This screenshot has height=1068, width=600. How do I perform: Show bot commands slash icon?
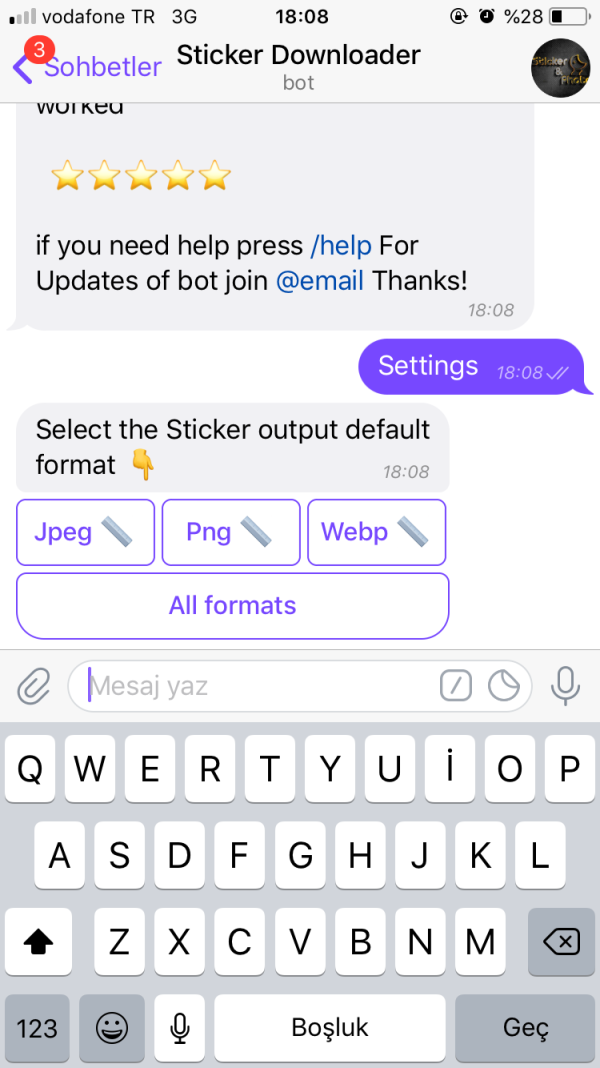click(456, 686)
